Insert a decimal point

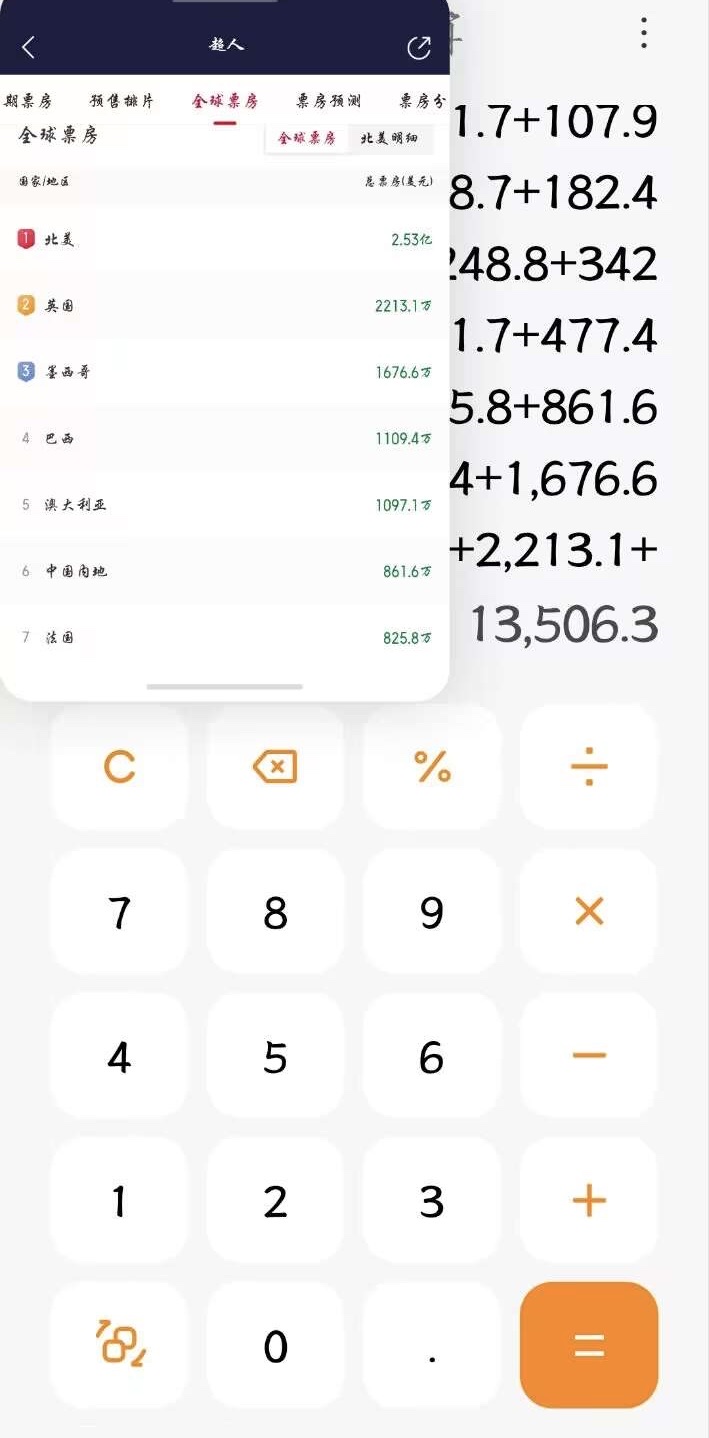(x=432, y=1346)
